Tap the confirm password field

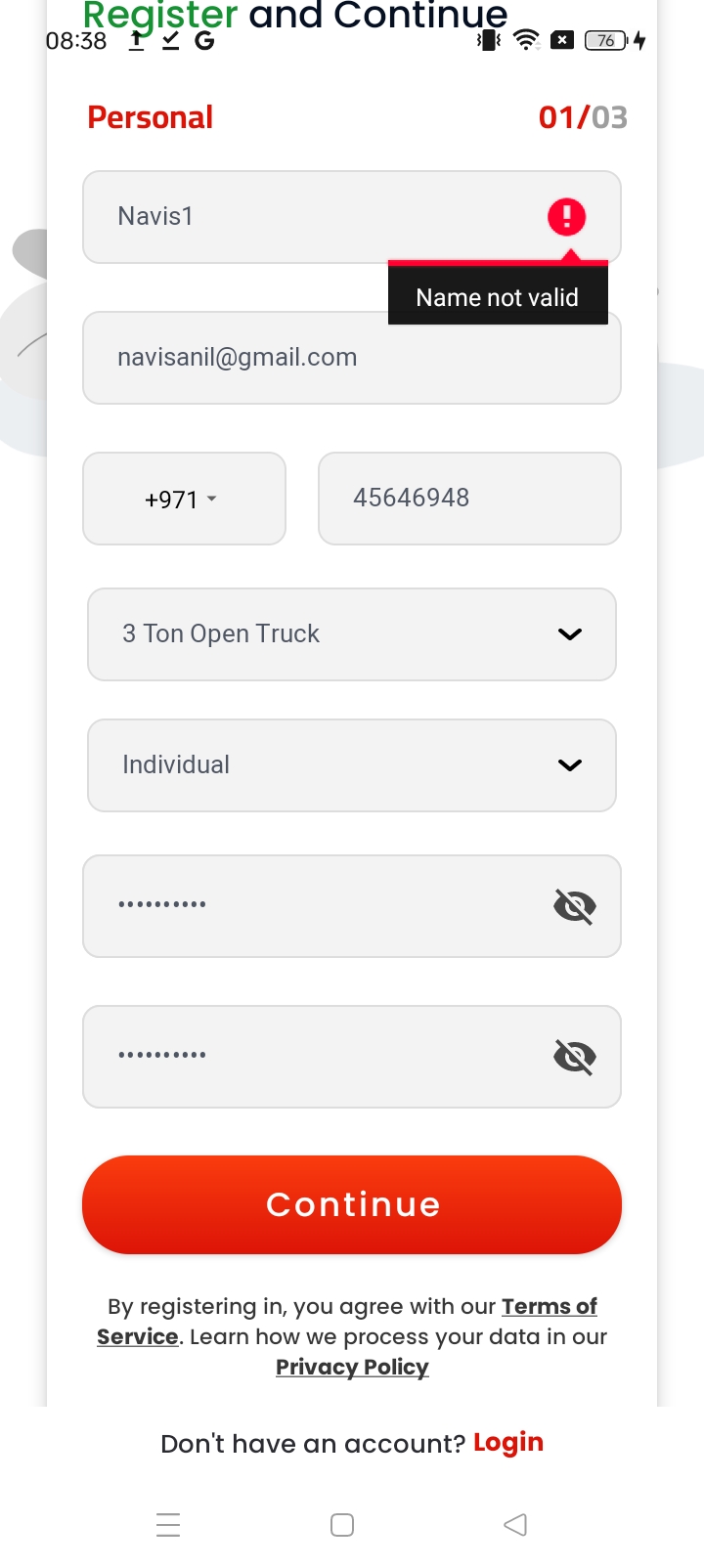pos(351,1057)
